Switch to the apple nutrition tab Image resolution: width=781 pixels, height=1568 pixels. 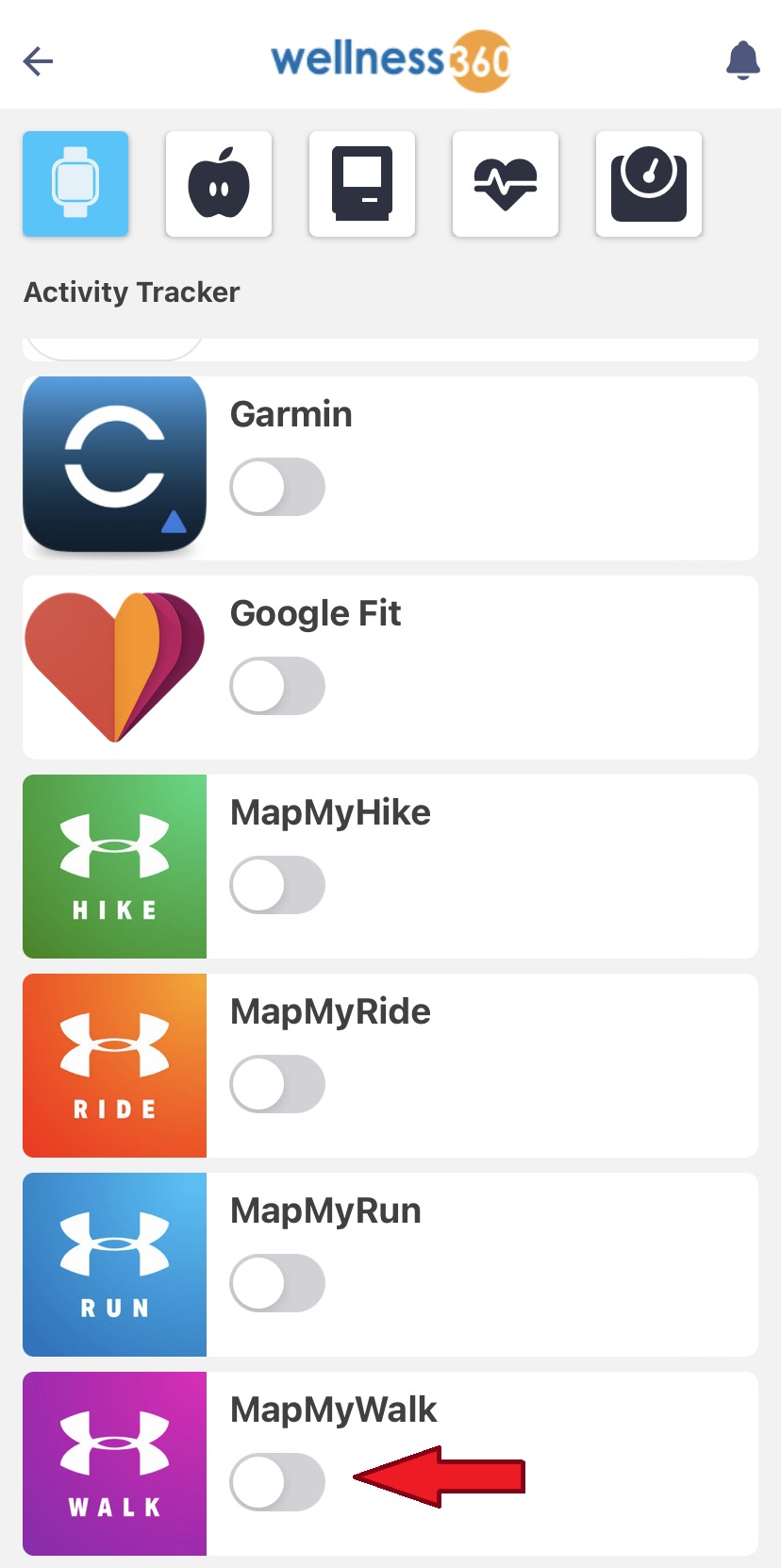[219, 184]
